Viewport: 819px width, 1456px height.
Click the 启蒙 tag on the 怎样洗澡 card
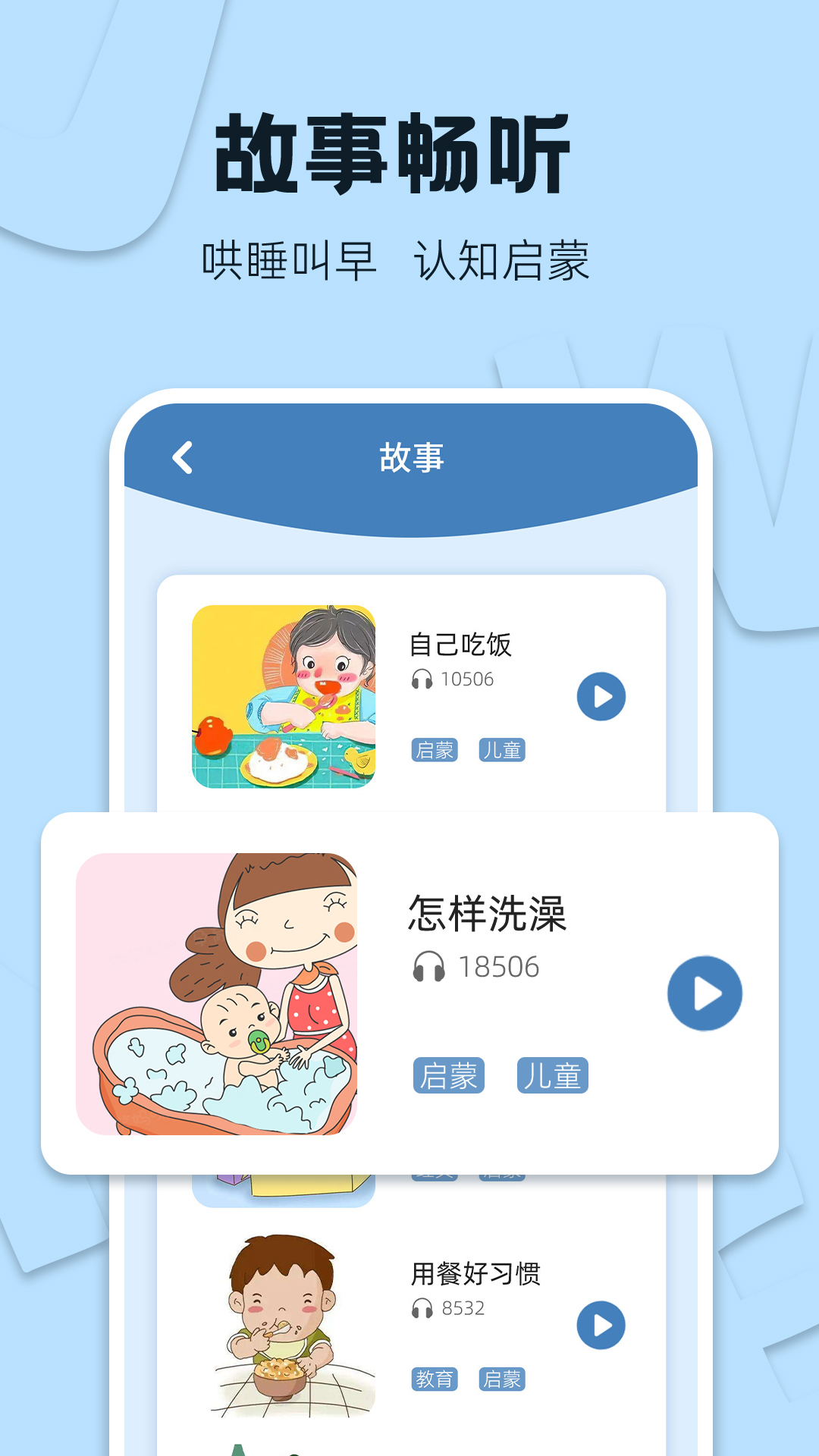pos(447,1074)
